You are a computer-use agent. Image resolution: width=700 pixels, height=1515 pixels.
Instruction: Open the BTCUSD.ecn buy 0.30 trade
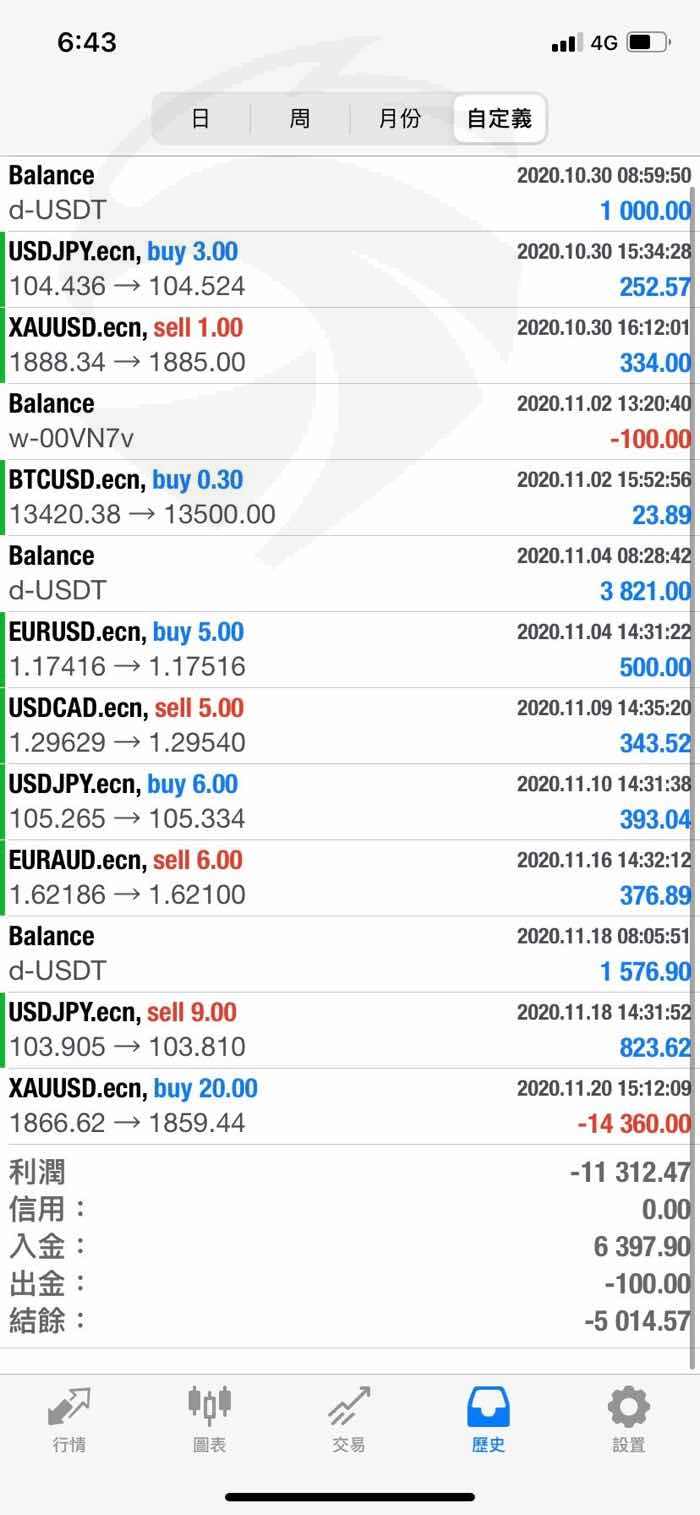[x=348, y=498]
